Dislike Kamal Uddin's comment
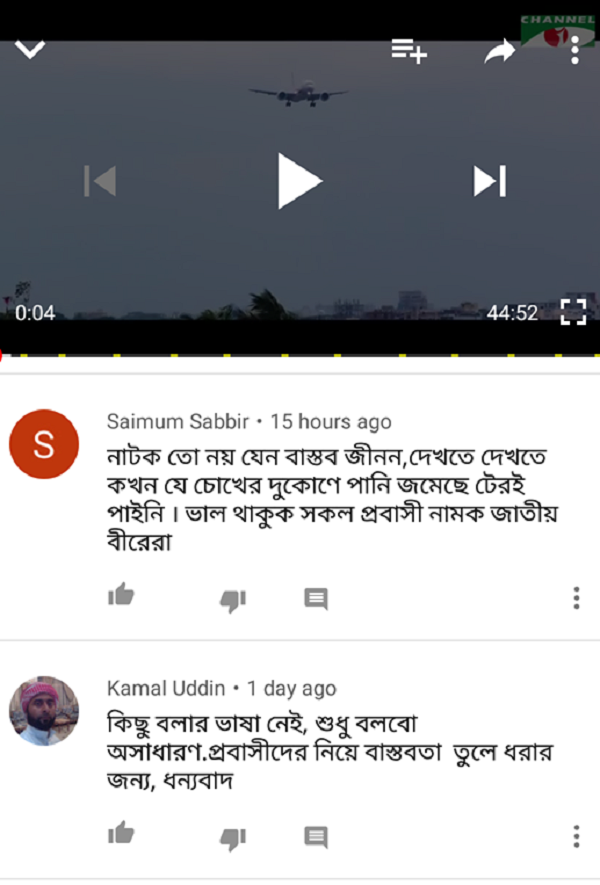Screen dimensions: 600x885 [232, 836]
